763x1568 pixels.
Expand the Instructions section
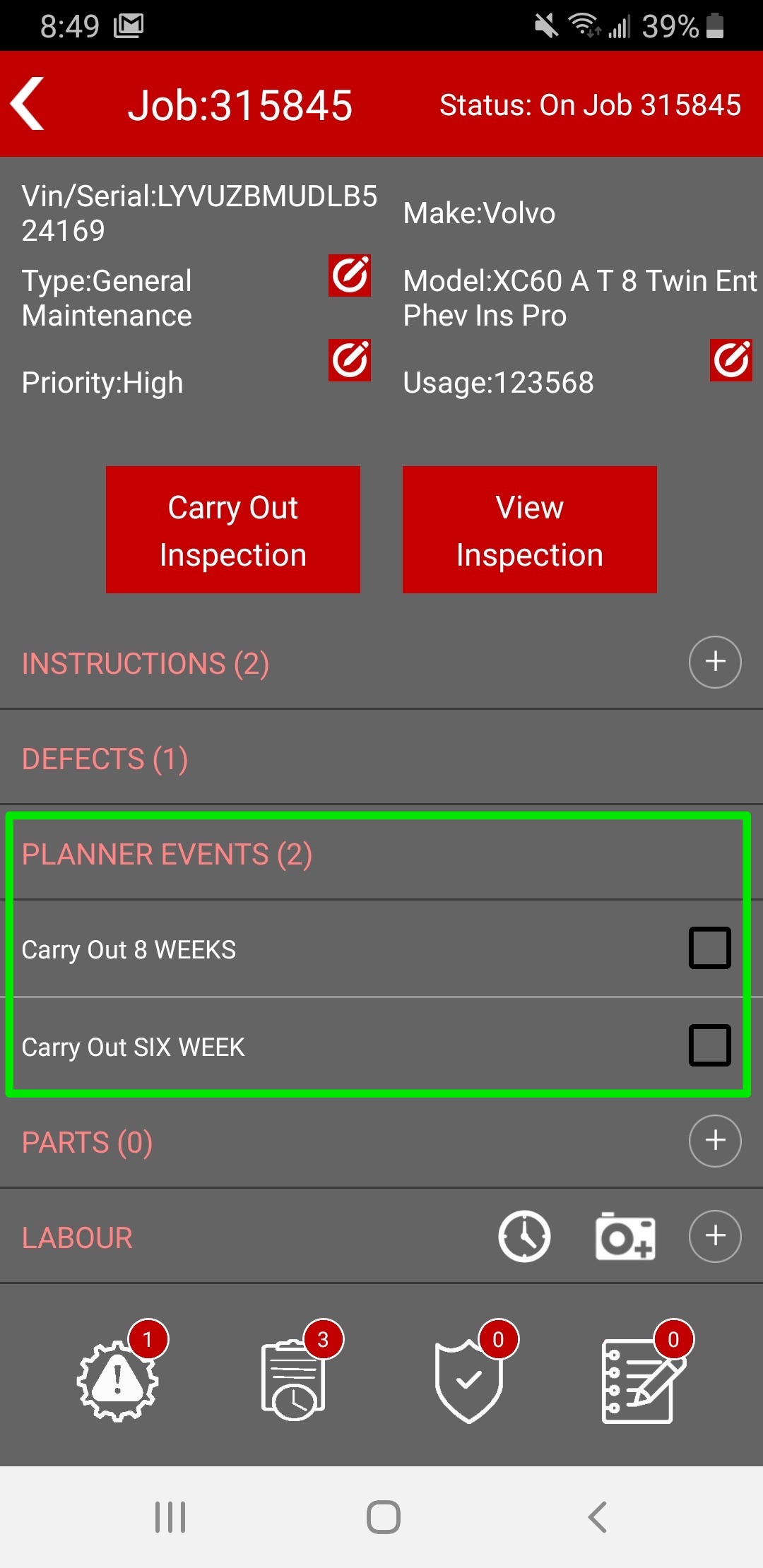(x=146, y=663)
